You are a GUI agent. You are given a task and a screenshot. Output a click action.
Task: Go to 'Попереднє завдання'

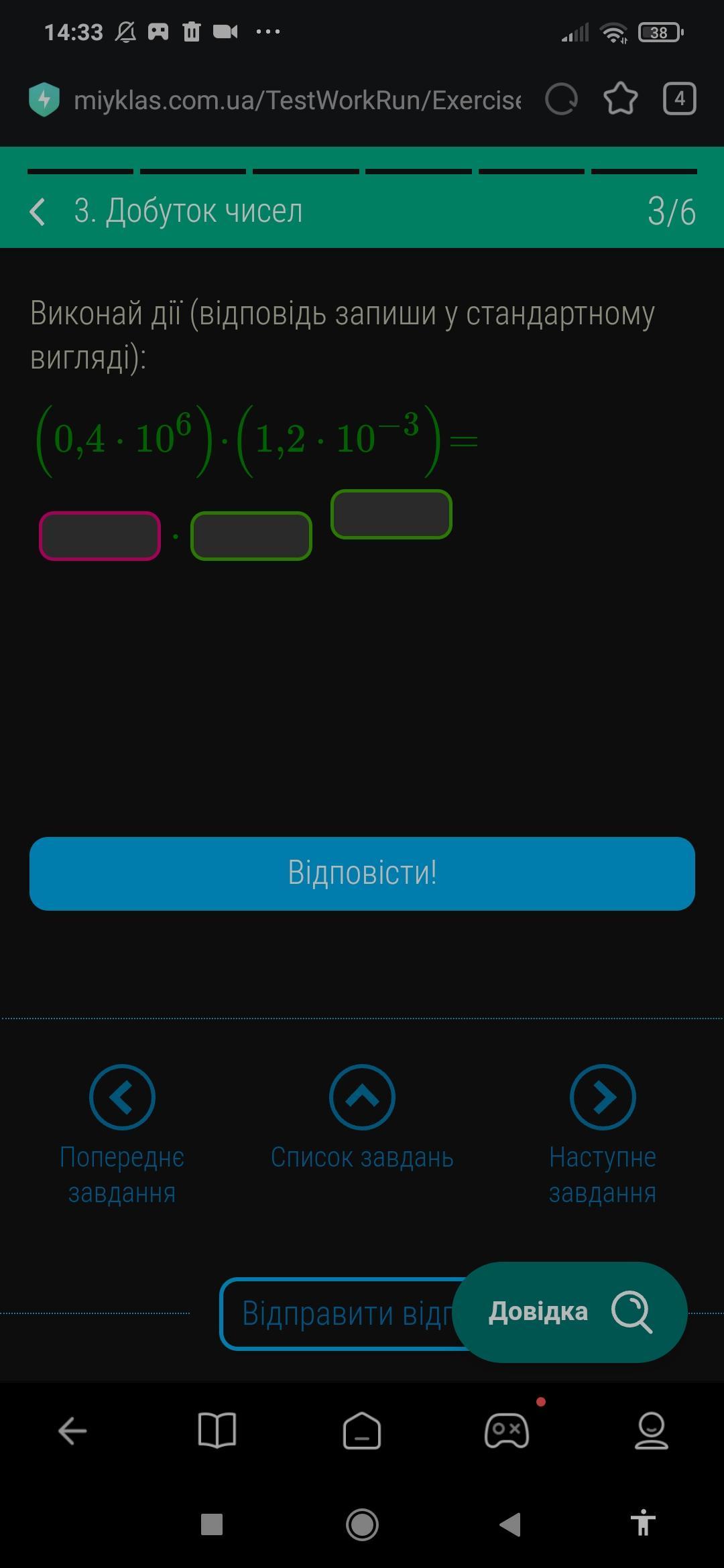click(x=122, y=1135)
